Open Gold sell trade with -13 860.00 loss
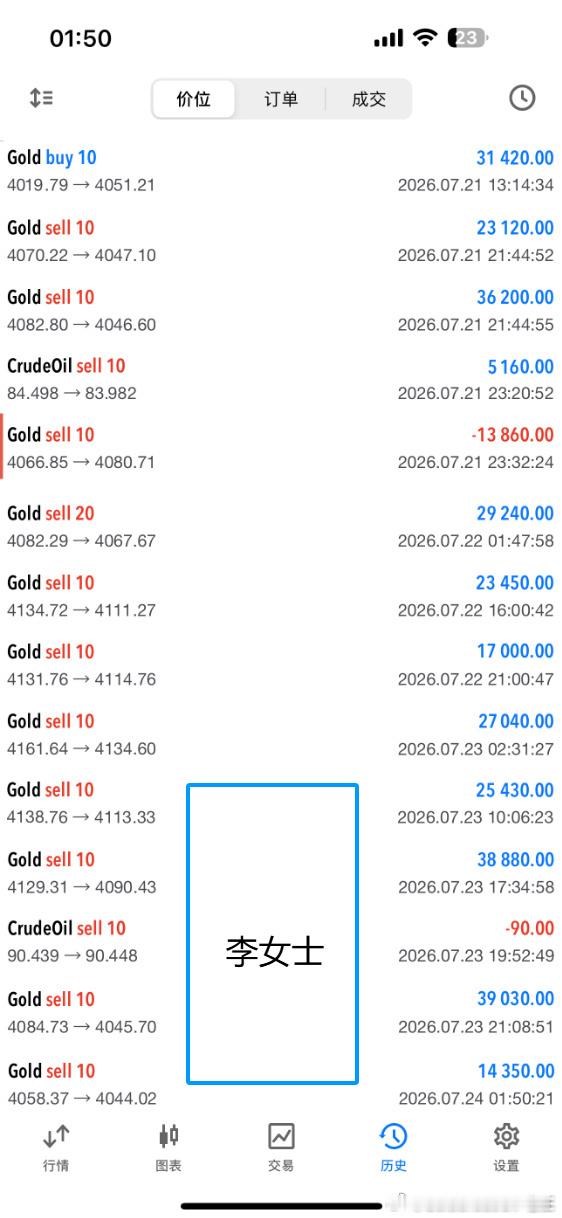Image resolution: width=562 pixels, height=1218 pixels. 281,448
